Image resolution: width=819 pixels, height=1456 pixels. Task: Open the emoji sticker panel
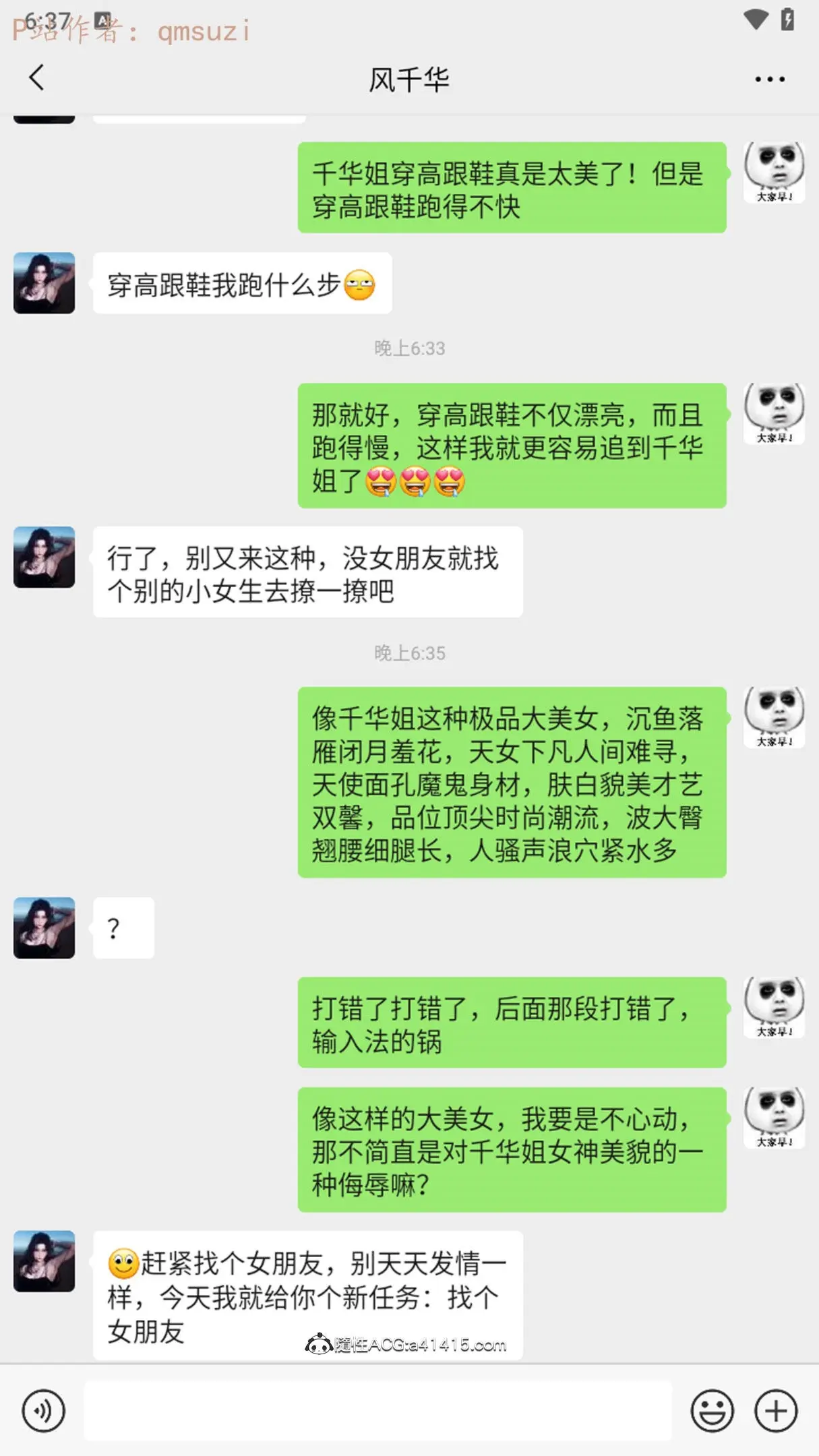coord(712,1410)
